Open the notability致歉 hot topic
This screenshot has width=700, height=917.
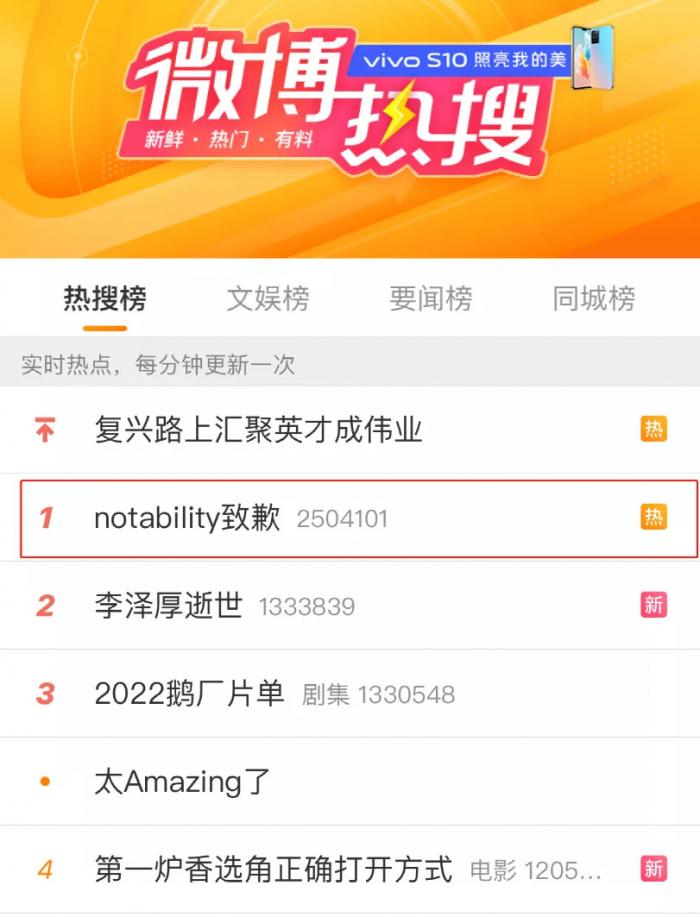coord(187,518)
